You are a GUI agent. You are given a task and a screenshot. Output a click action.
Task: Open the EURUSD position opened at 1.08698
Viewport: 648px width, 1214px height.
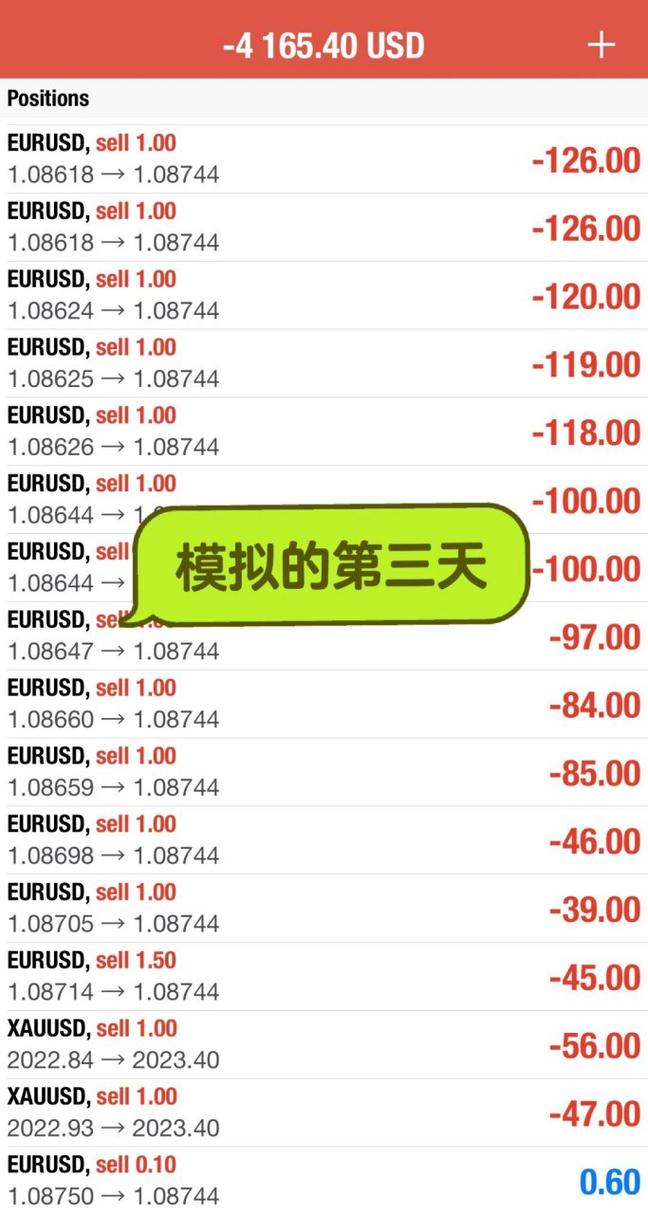[x=323, y=840]
